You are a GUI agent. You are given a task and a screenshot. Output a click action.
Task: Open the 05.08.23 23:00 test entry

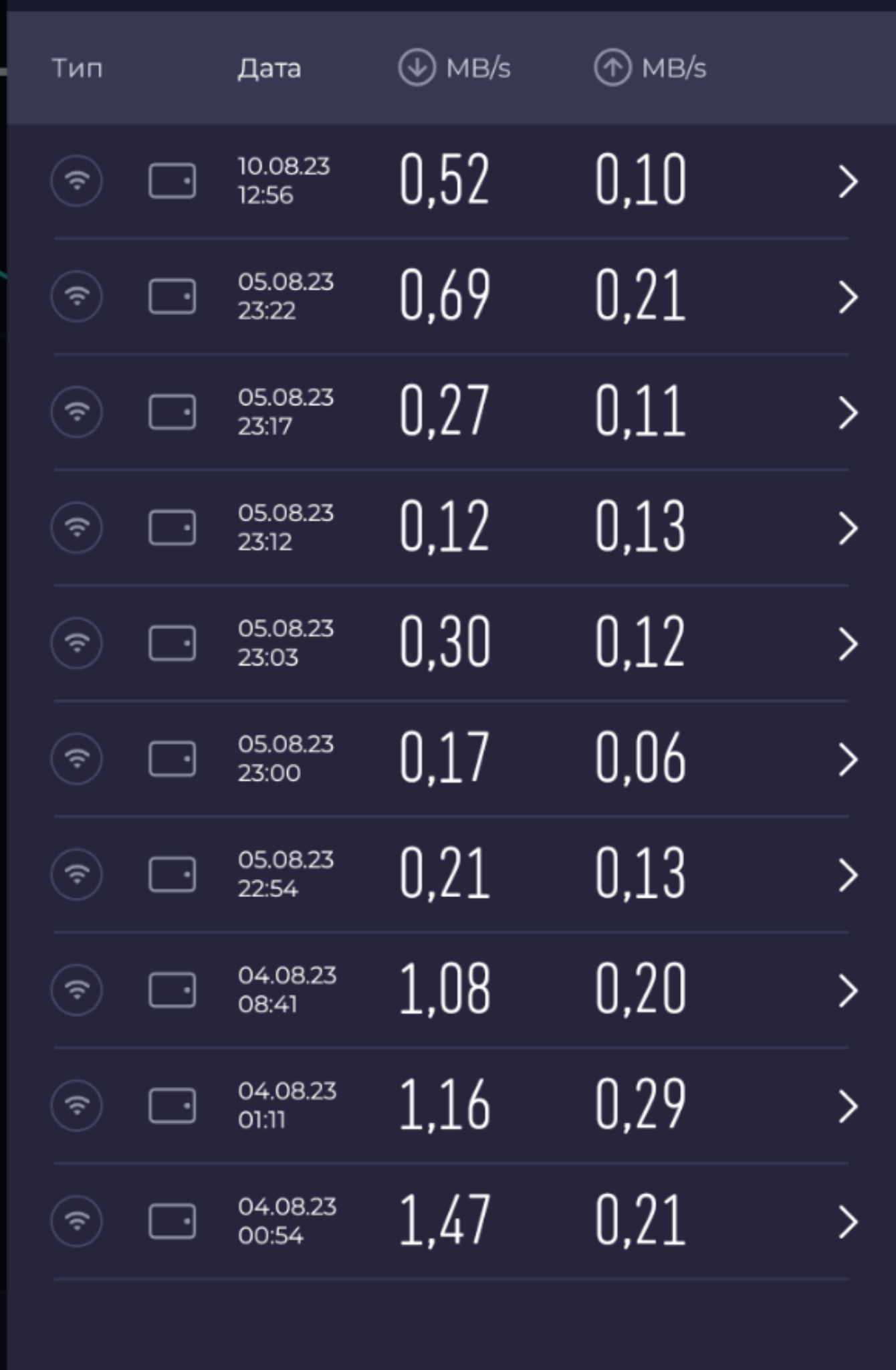coord(451,759)
